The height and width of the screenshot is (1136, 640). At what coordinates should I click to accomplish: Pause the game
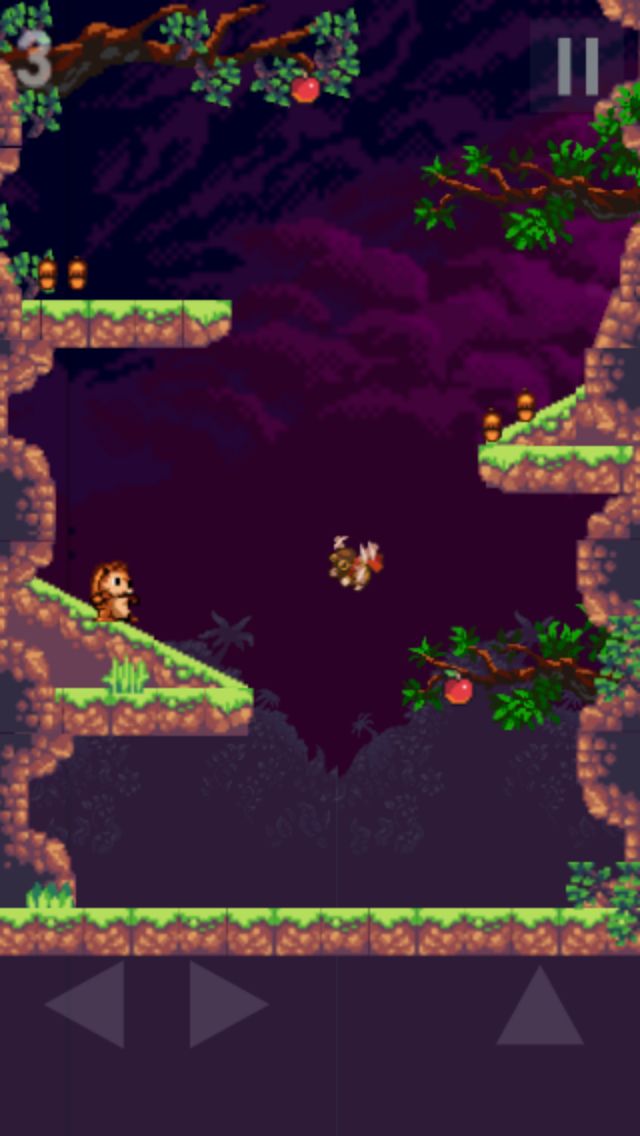pos(577,66)
